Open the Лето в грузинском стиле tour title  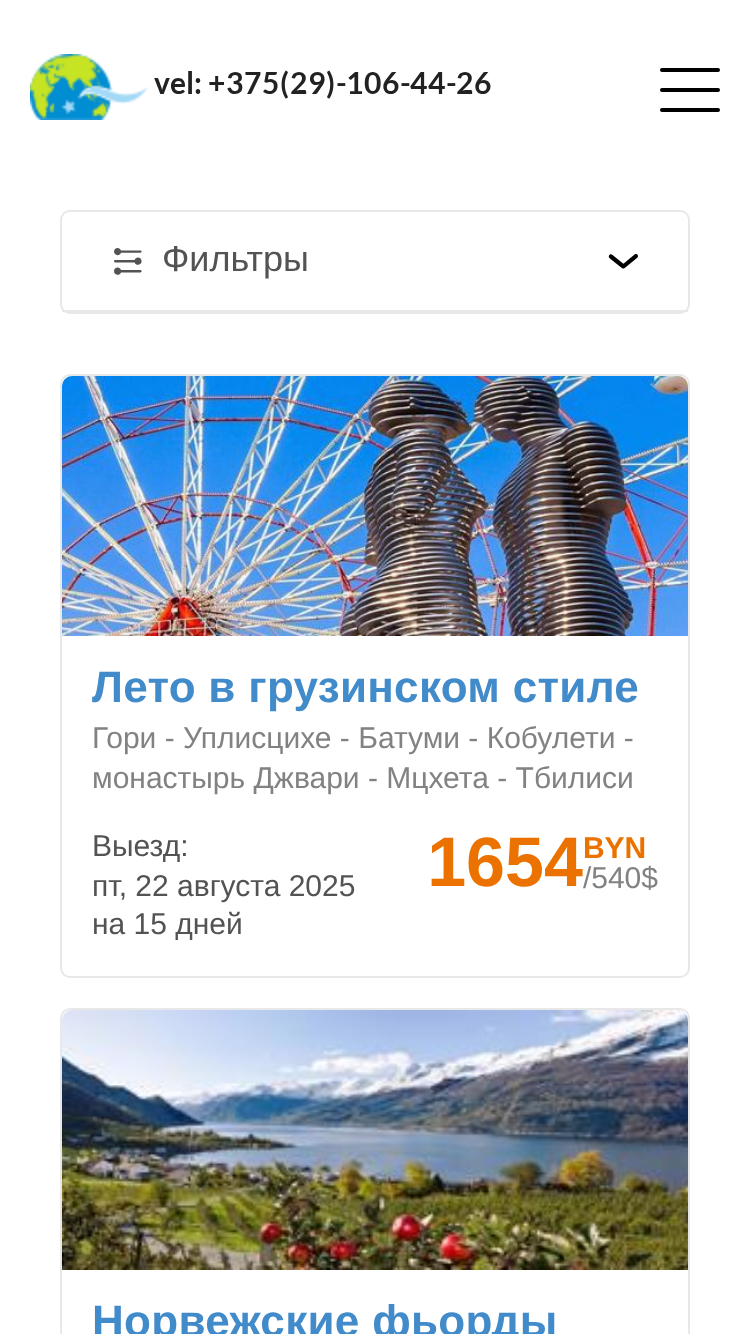pyautogui.click(x=365, y=688)
